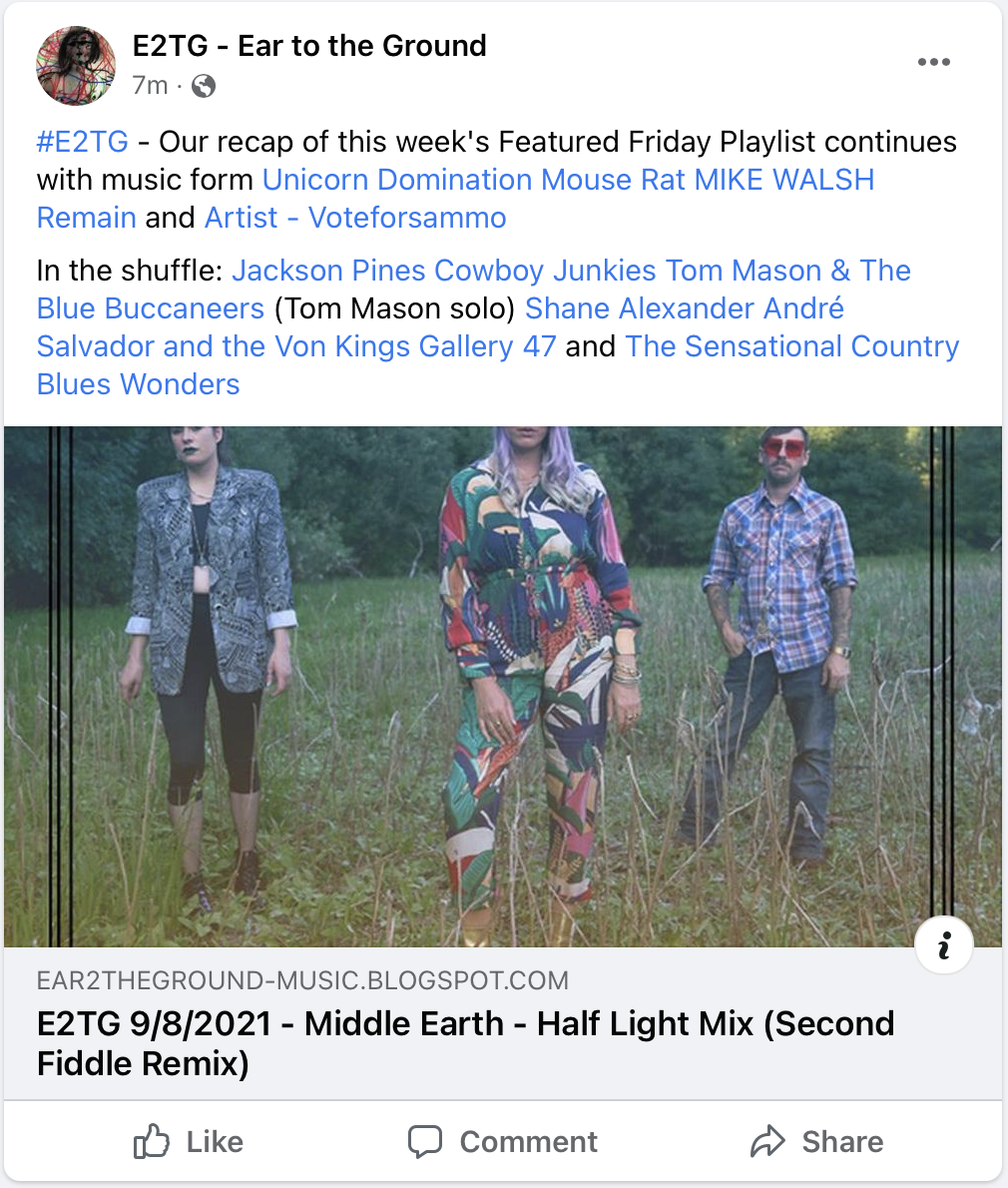The image size is (1008, 1188).
Task: Share this E2TG post
Action: point(817,1141)
